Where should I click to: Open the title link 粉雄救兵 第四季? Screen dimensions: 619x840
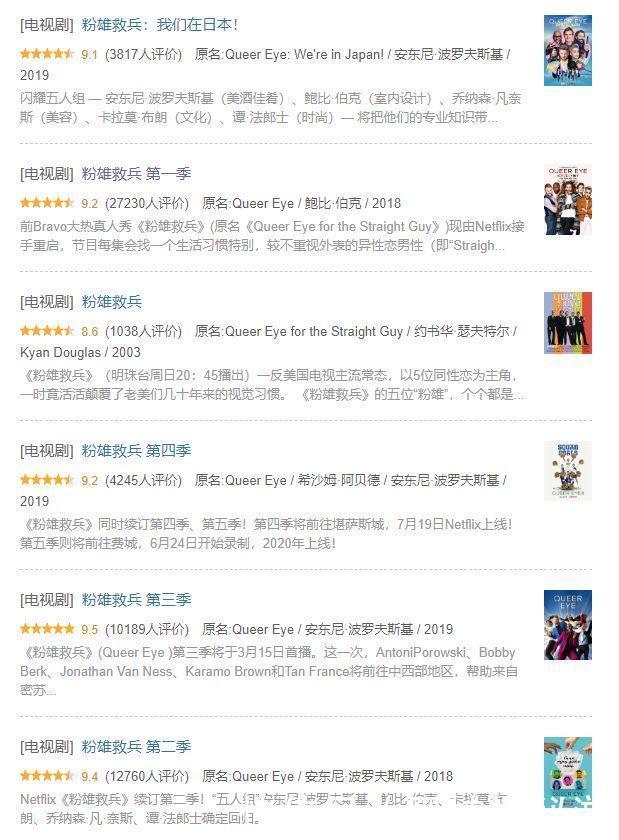pyautogui.click(x=136, y=450)
